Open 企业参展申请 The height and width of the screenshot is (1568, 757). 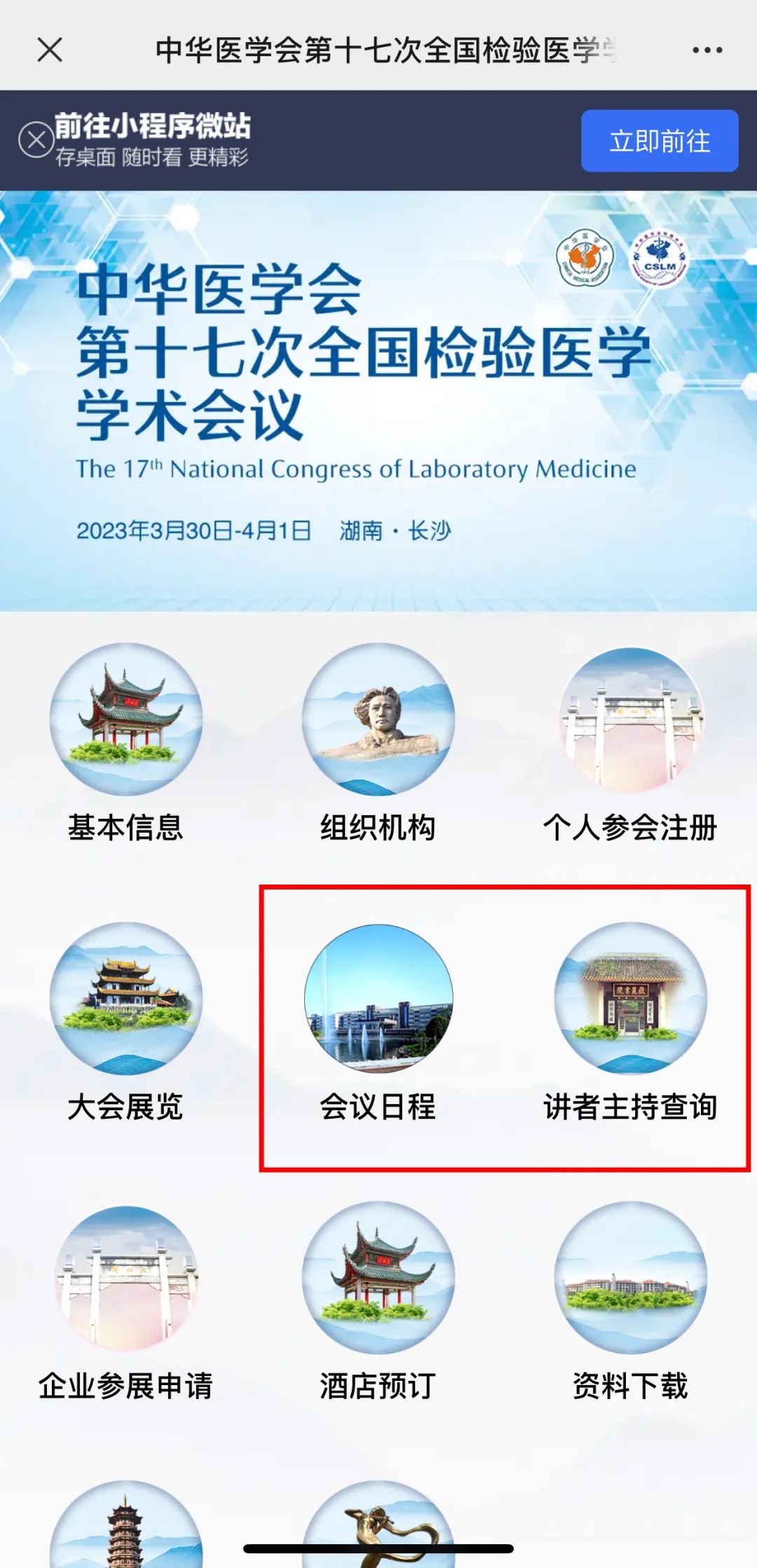click(x=126, y=1302)
